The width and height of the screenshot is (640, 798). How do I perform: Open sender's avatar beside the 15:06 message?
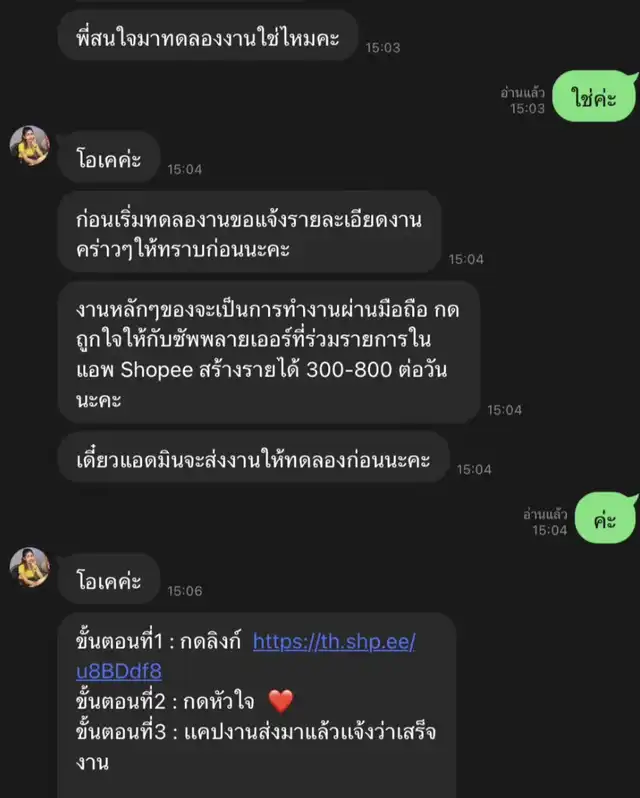tap(30, 567)
